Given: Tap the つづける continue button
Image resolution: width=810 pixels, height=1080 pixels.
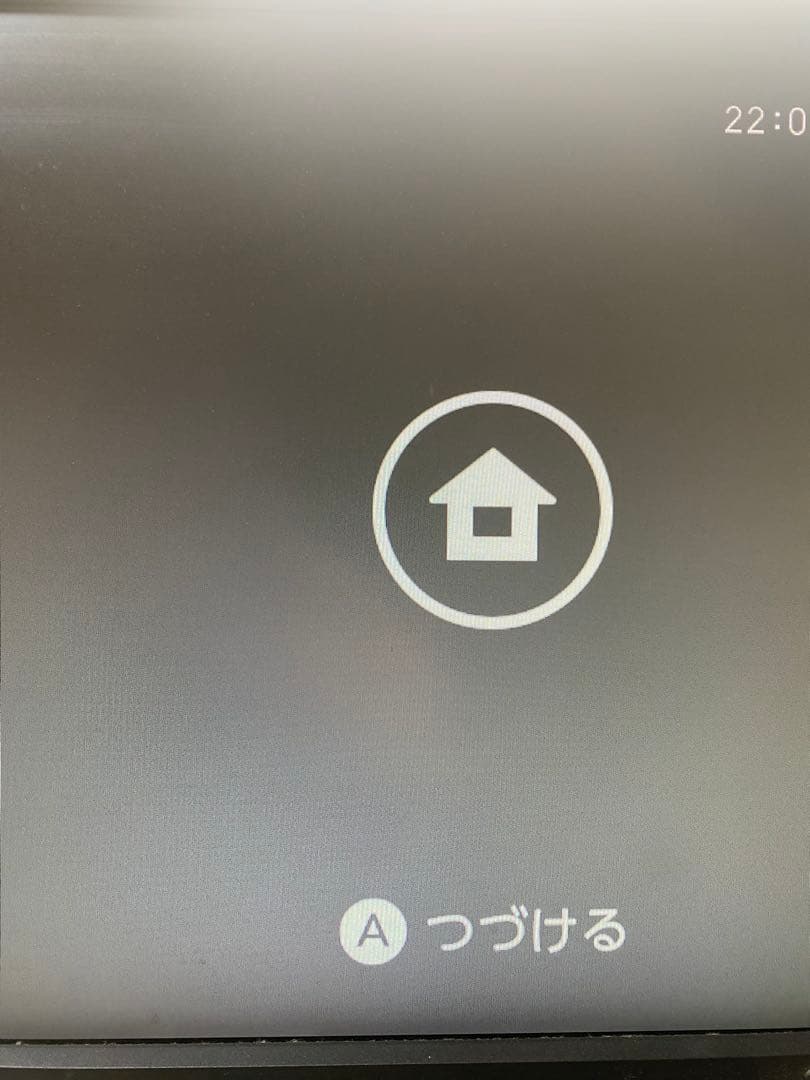Looking at the screenshot, I should (x=486, y=932).
